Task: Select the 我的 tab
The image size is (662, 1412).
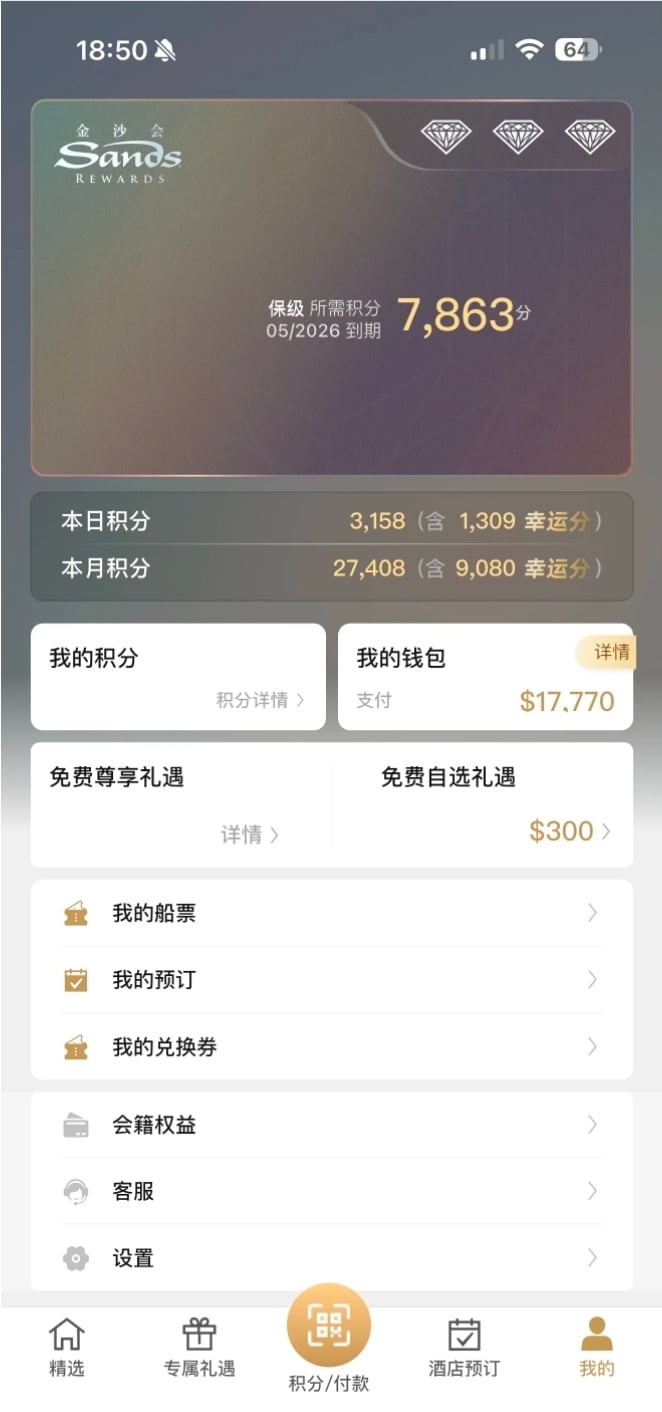Action: click(597, 1347)
